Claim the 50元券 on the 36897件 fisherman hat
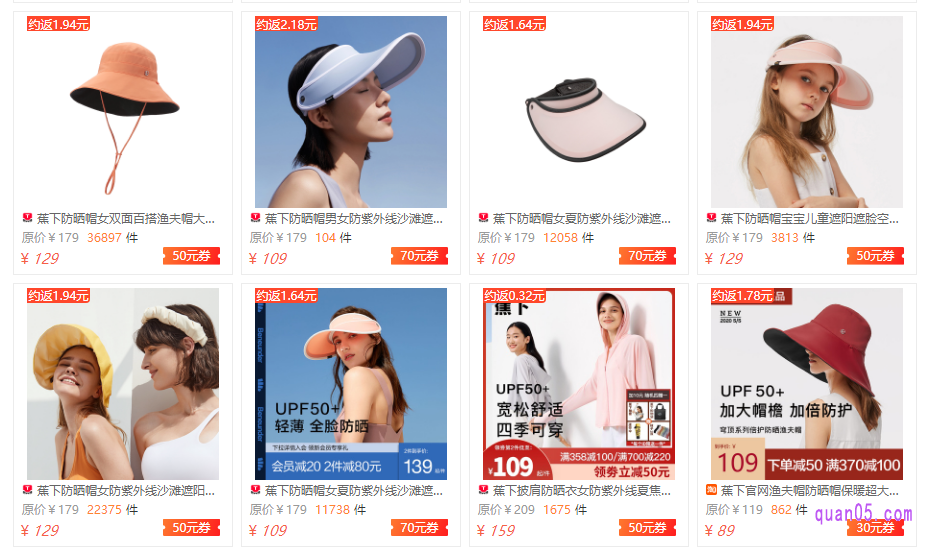The image size is (928, 548). [191, 256]
